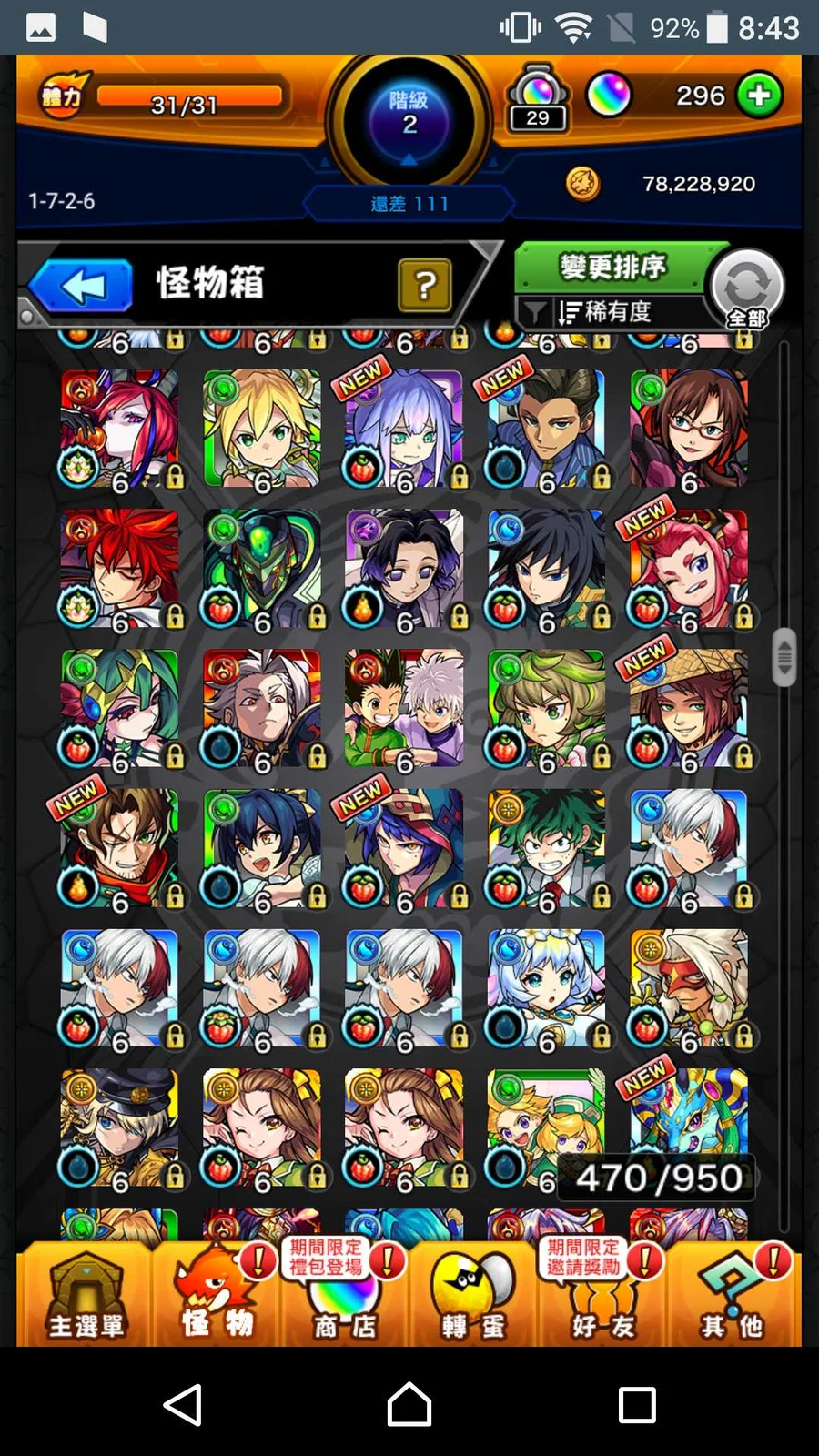Select the green-haired Deku monster
The height and width of the screenshot is (1456, 819).
[547, 848]
